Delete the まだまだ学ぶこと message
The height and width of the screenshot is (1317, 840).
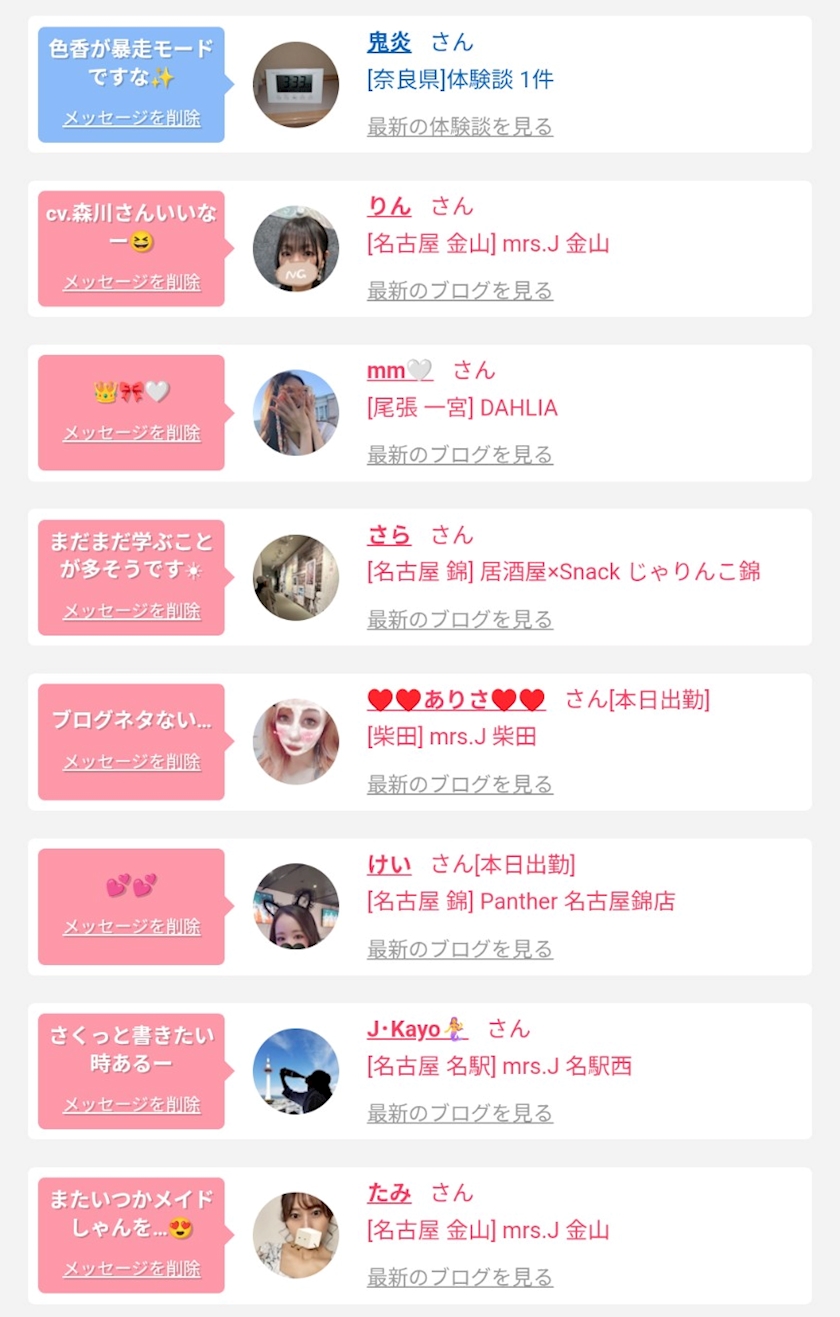132,611
